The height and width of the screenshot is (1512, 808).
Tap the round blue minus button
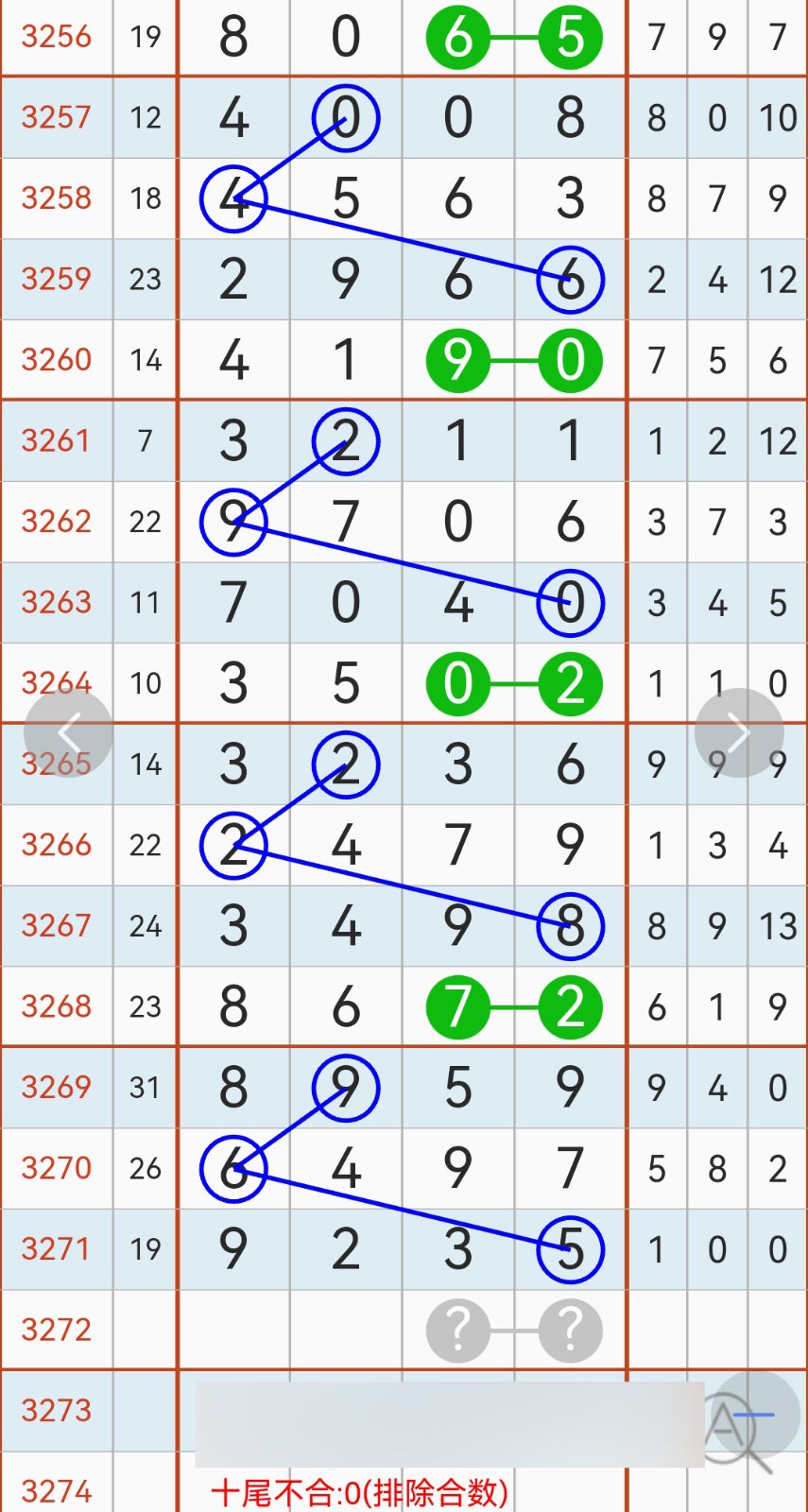pos(753,1415)
